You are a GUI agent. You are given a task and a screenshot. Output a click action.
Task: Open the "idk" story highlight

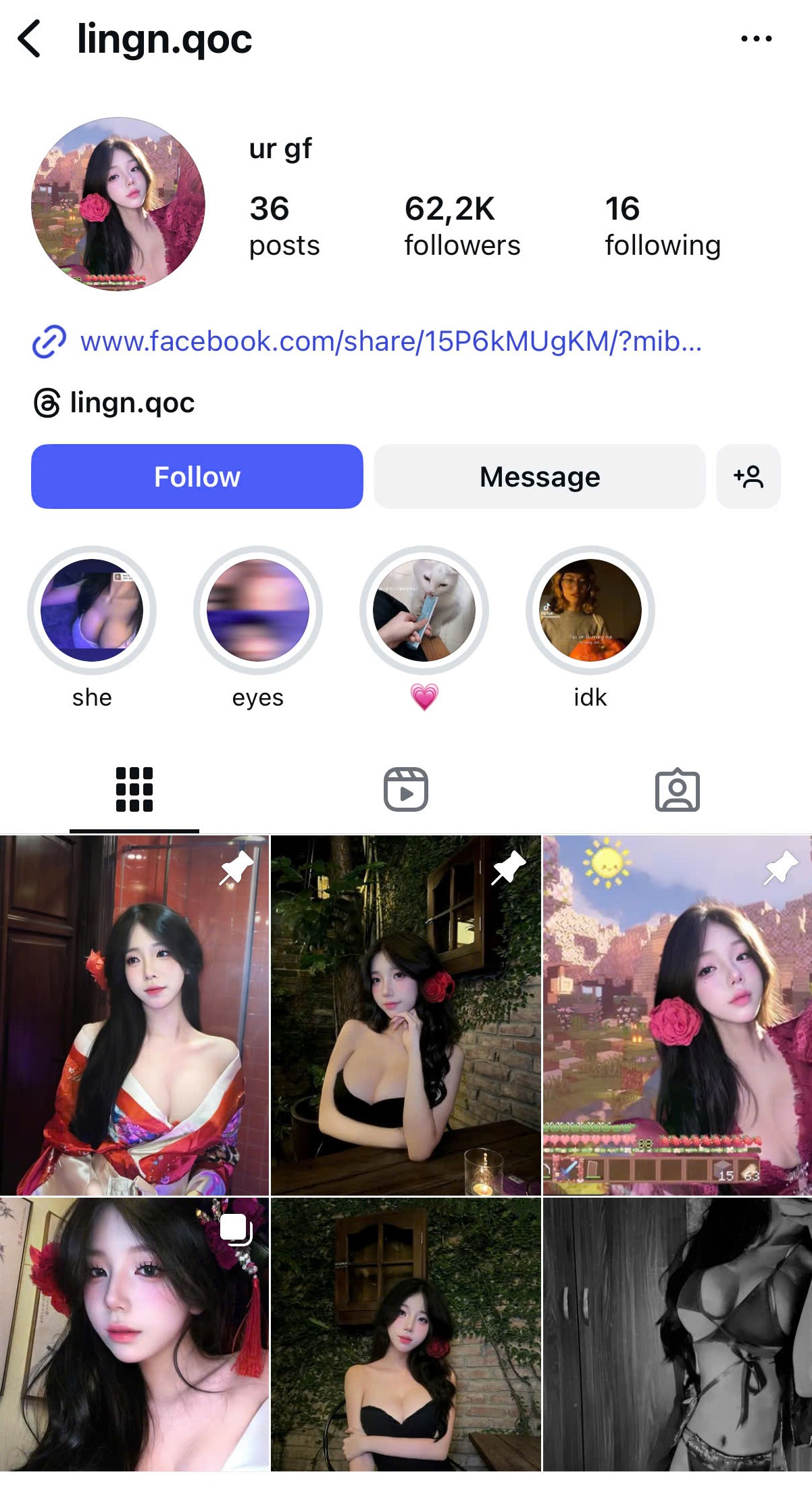coord(590,610)
